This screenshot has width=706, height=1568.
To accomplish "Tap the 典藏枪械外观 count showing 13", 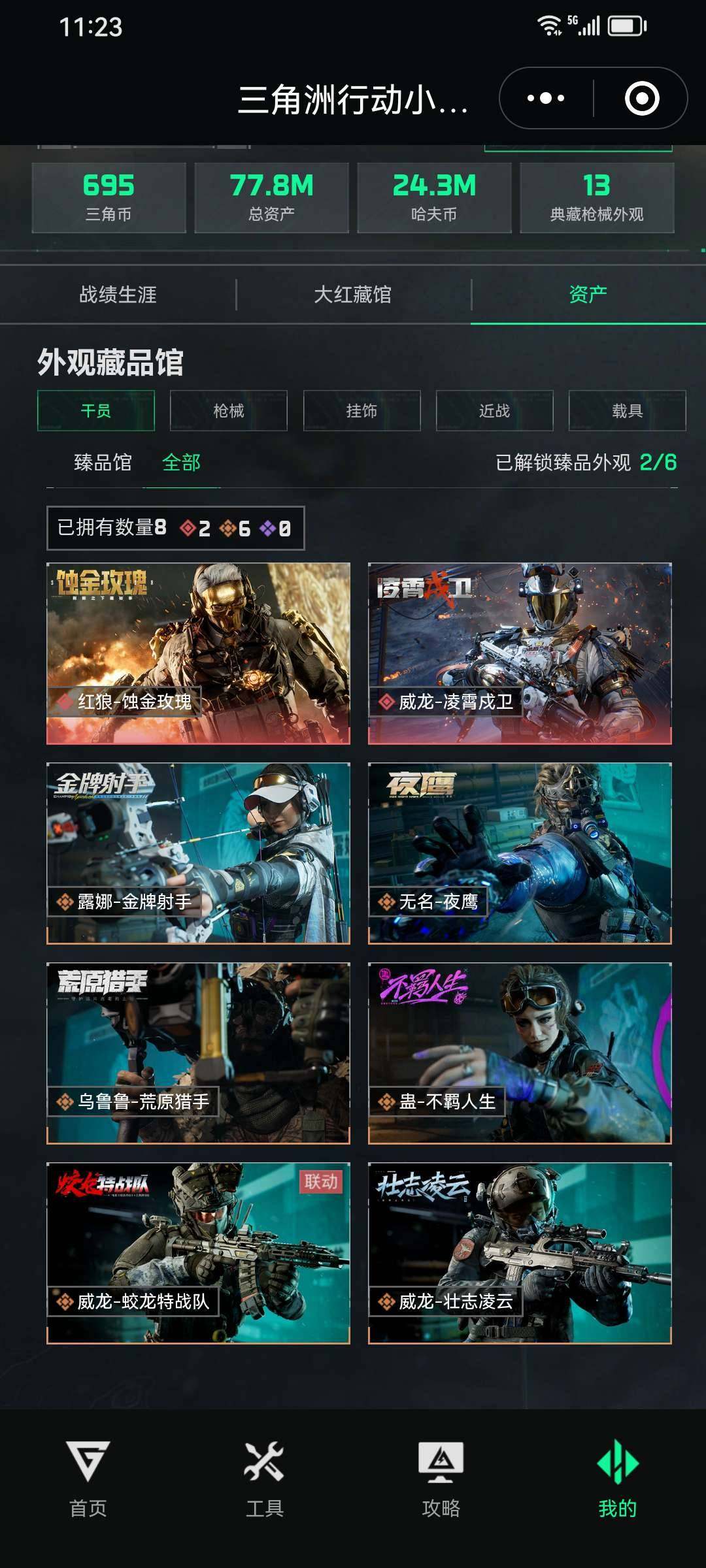I will [x=598, y=196].
